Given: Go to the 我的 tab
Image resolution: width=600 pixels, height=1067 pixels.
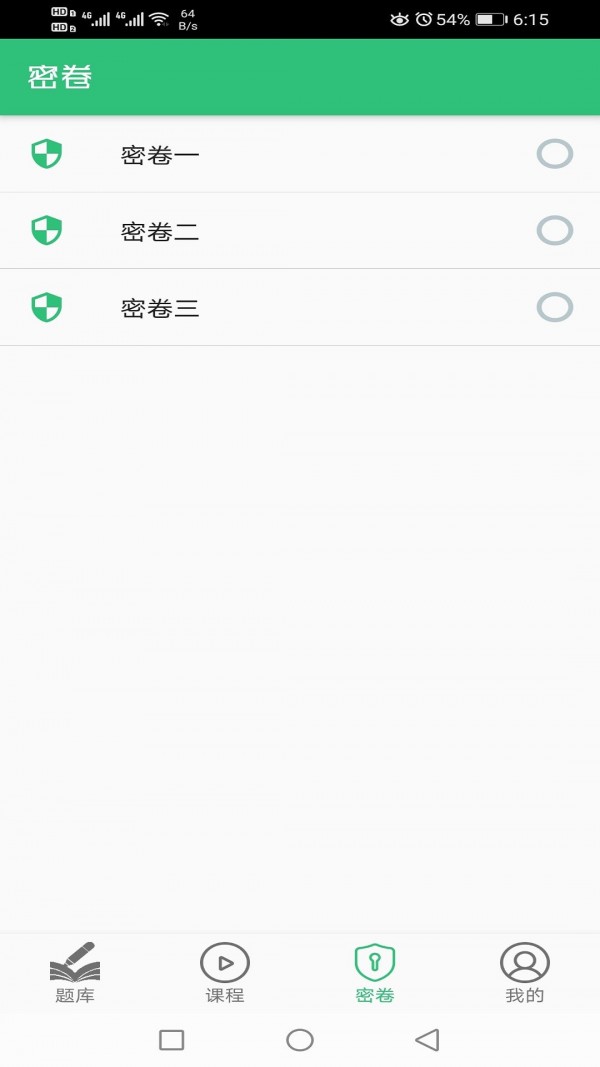Looking at the screenshot, I should click(525, 972).
